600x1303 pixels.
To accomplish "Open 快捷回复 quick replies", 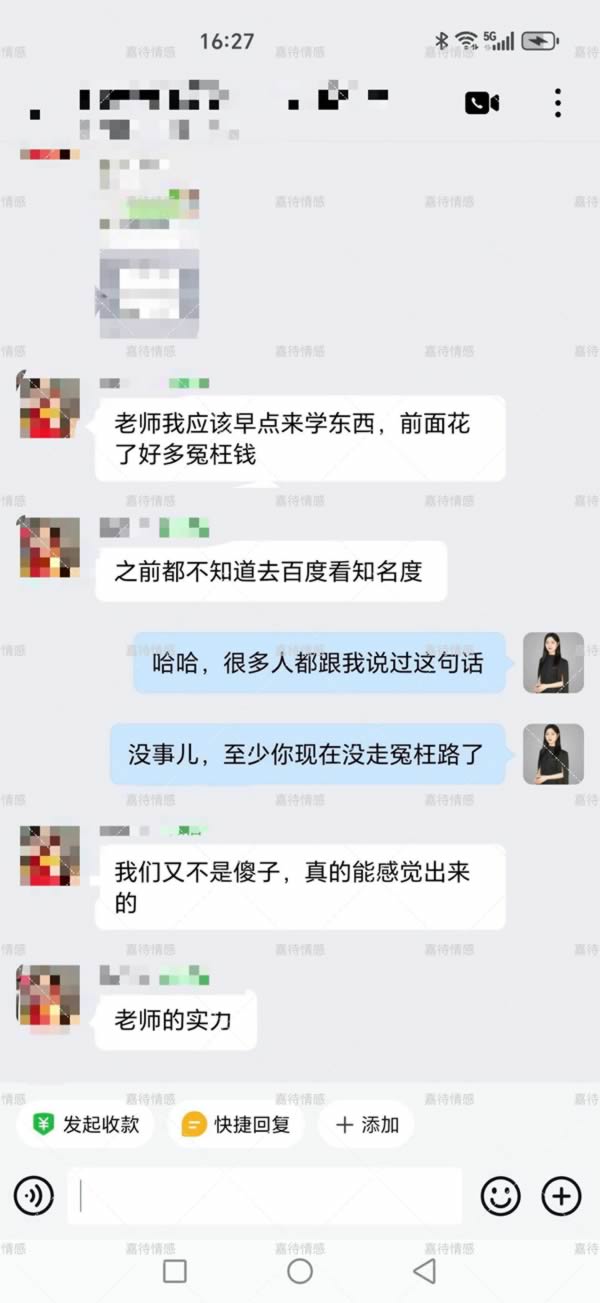I will pyautogui.click(x=236, y=1124).
